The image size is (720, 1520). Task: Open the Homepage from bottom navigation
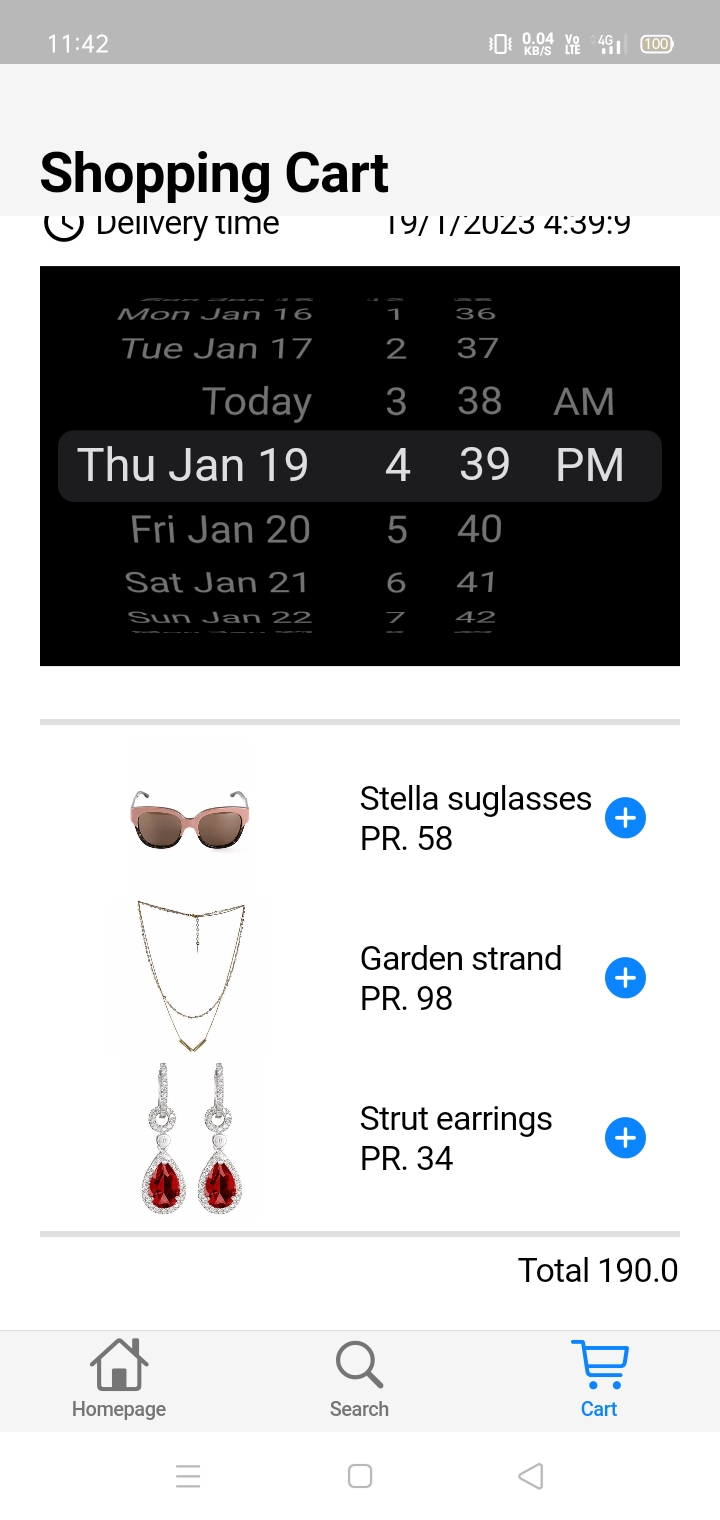click(x=118, y=1380)
